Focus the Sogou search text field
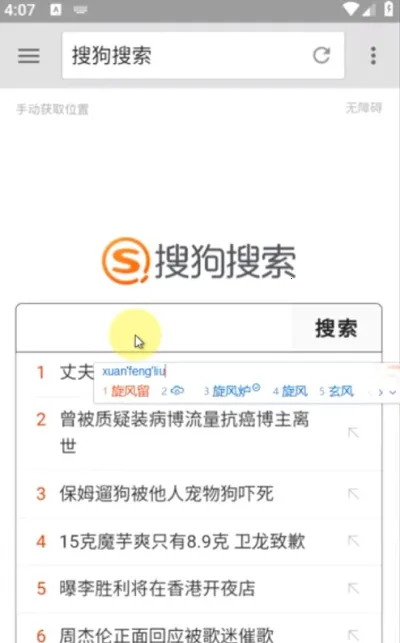The width and height of the screenshot is (400, 643). [154, 328]
